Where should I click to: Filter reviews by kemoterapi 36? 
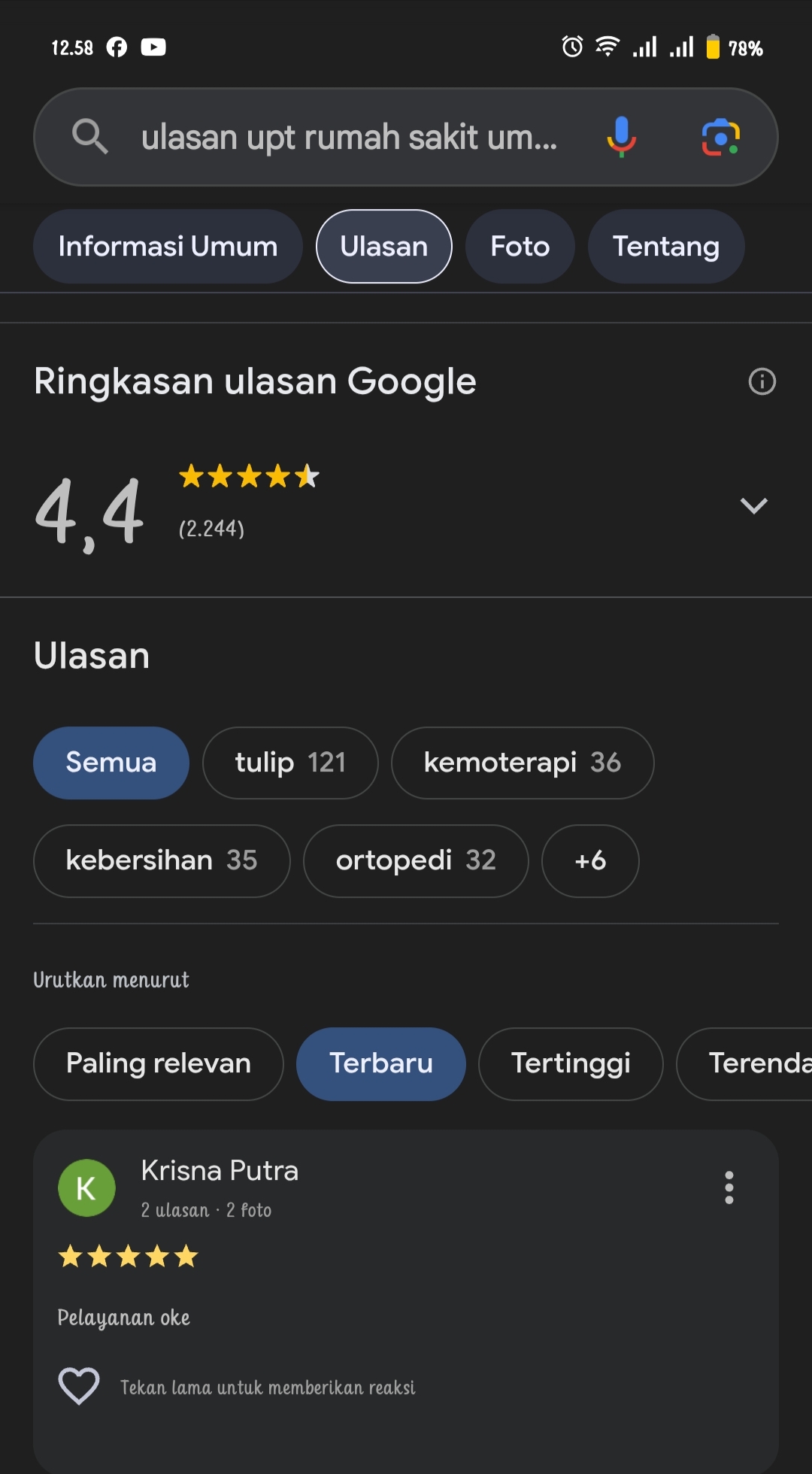(522, 763)
